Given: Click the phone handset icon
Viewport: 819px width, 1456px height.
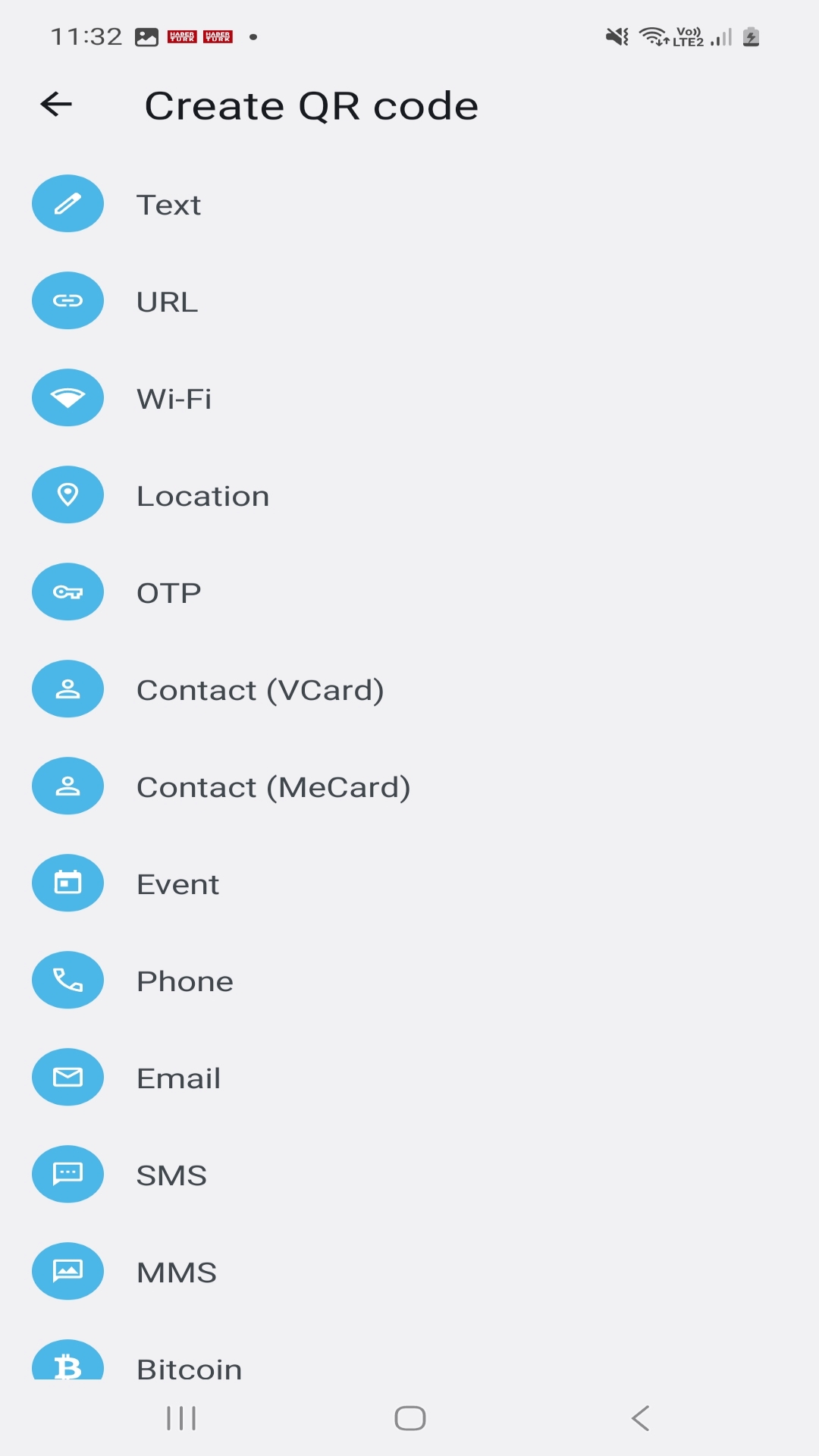Looking at the screenshot, I should [67, 980].
